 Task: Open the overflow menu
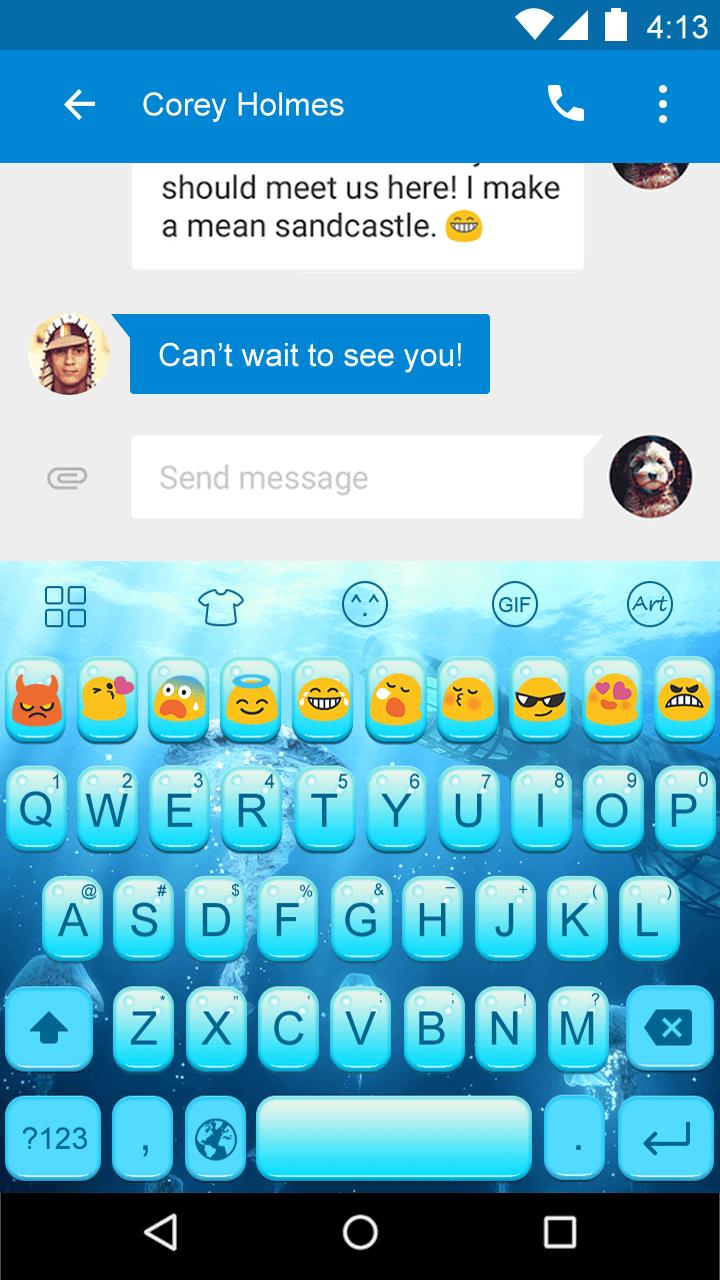click(x=662, y=104)
